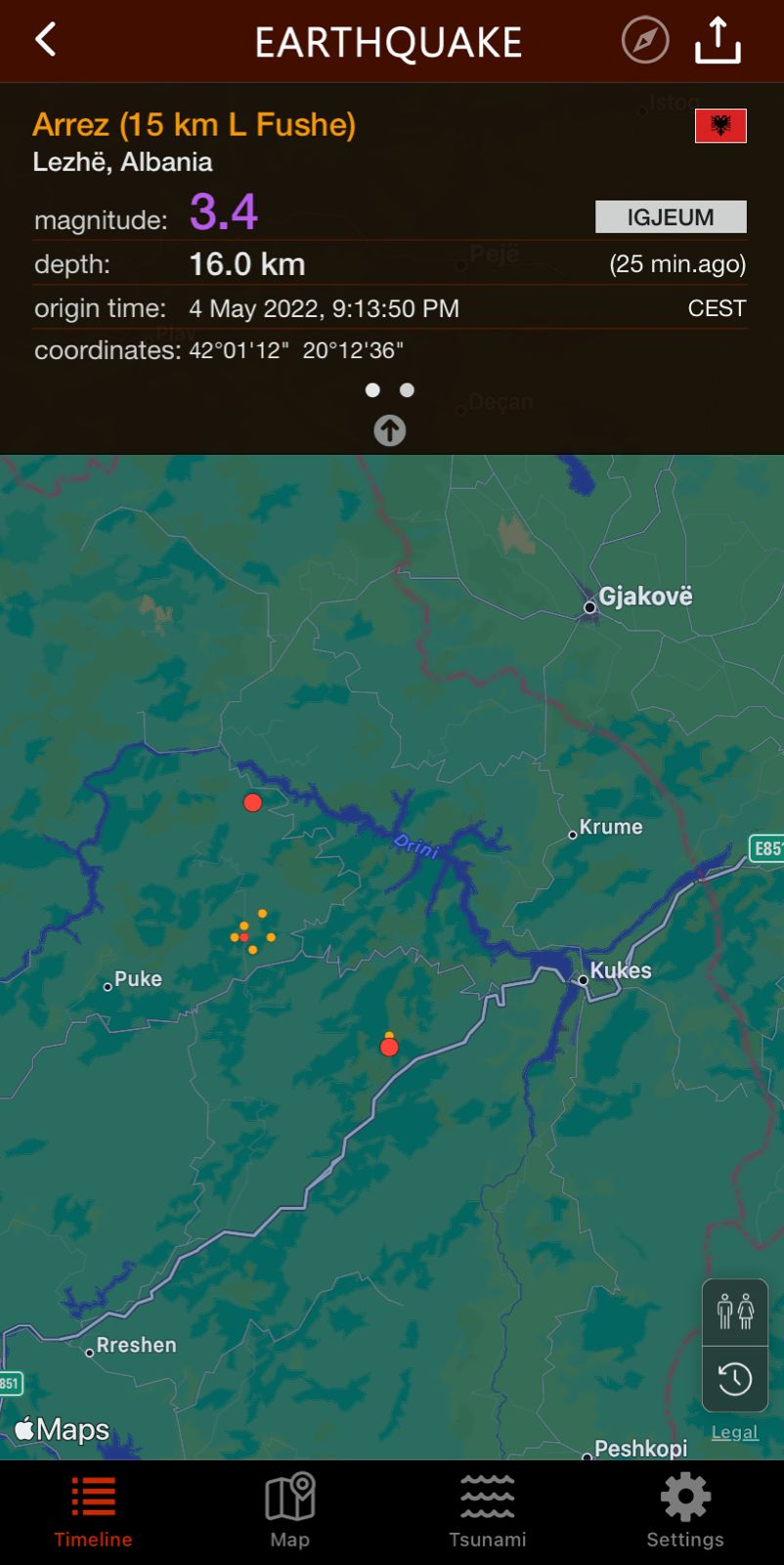The width and height of the screenshot is (784, 1565).
Task: Select the red earthquake marker north of Puke
Action: click(x=252, y=803)
